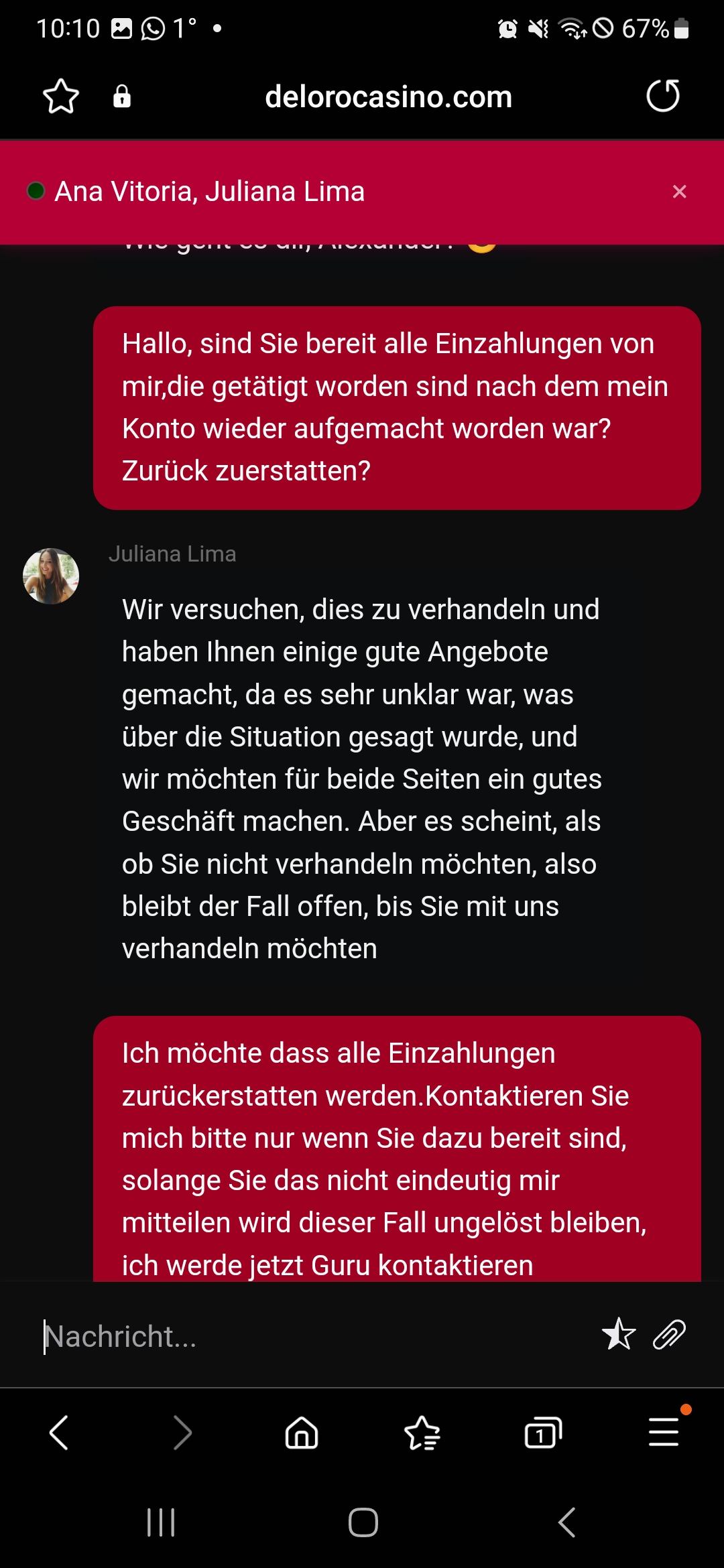Bookmark this page with the star icon
The image size is (724, 1568).
click(x=61, y=96)
